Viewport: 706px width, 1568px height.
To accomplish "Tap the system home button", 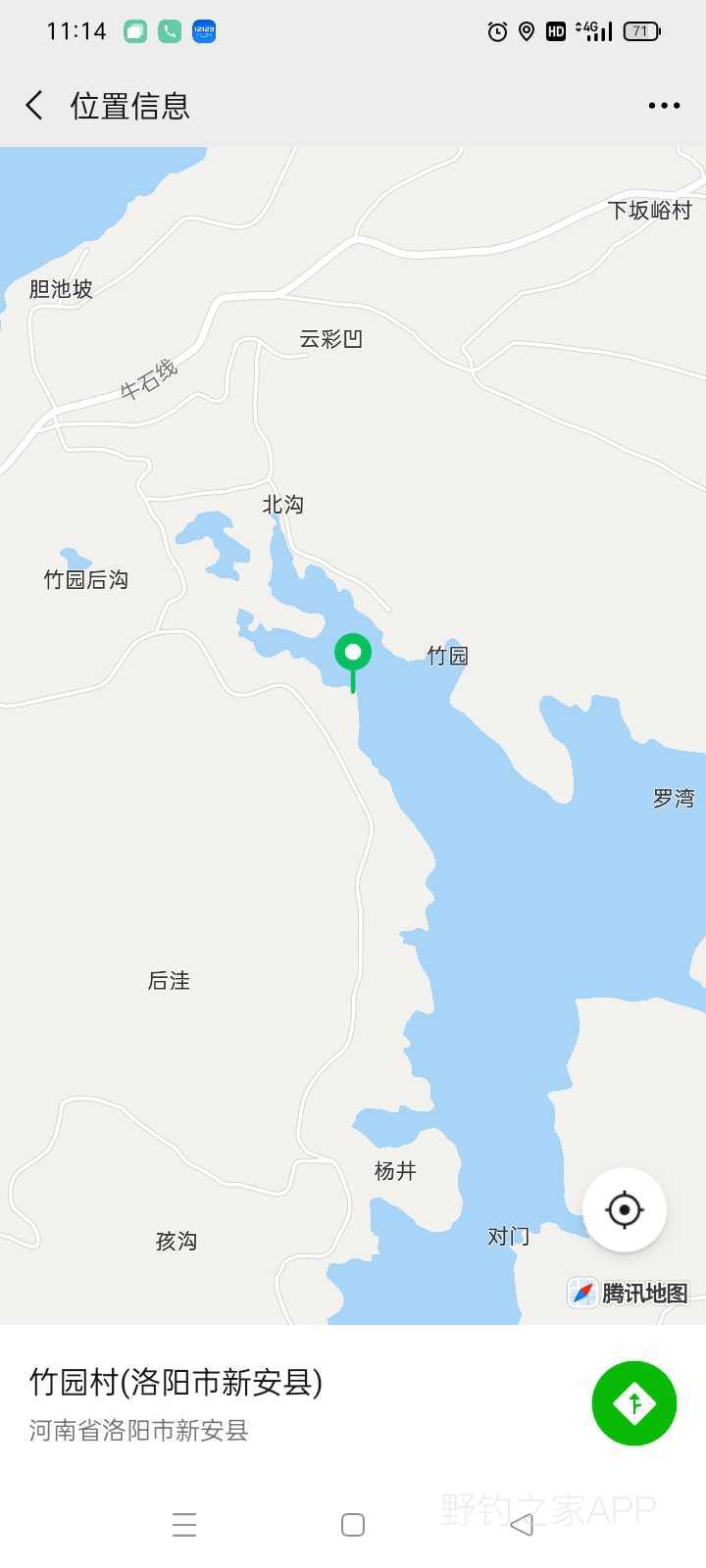I will coord(353,1525).
